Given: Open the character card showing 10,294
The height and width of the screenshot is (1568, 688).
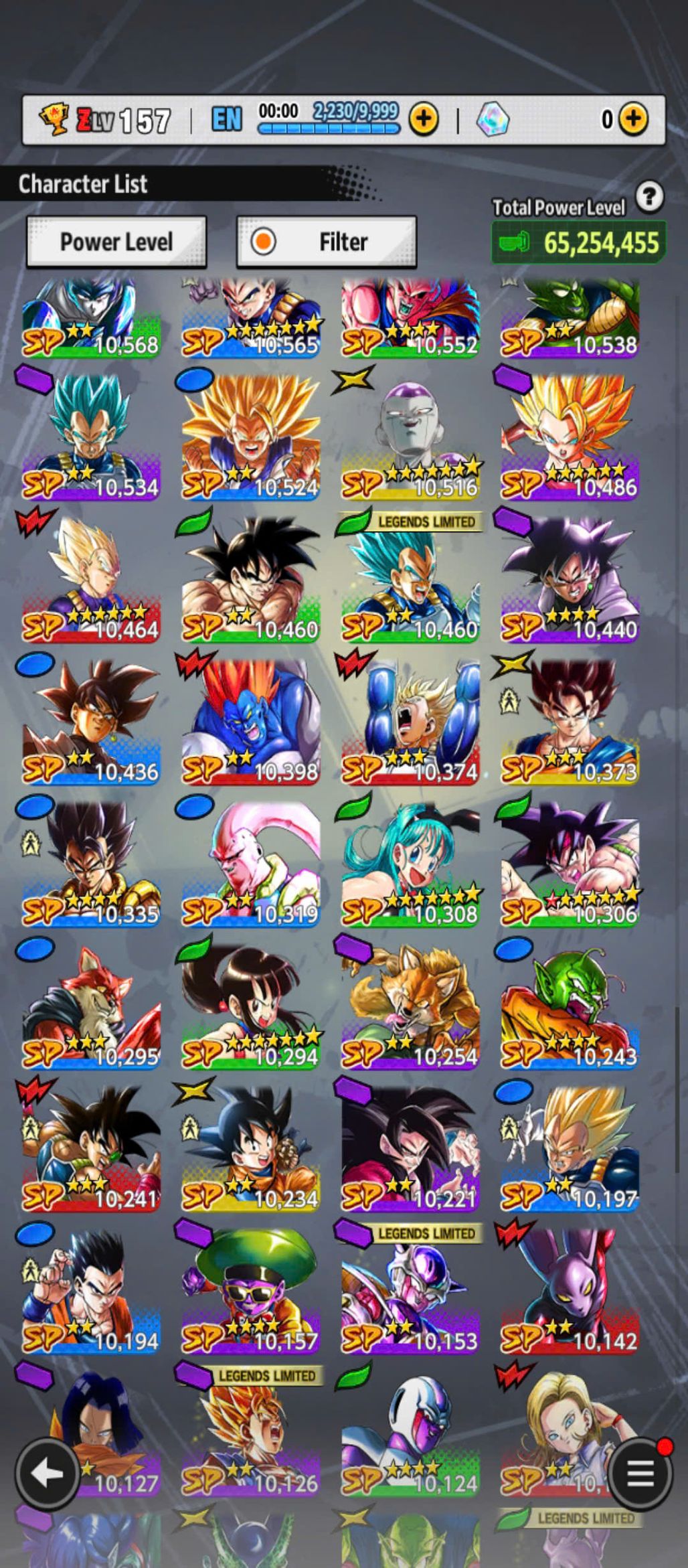Looking at the screenshot, I should [250, 1008].
